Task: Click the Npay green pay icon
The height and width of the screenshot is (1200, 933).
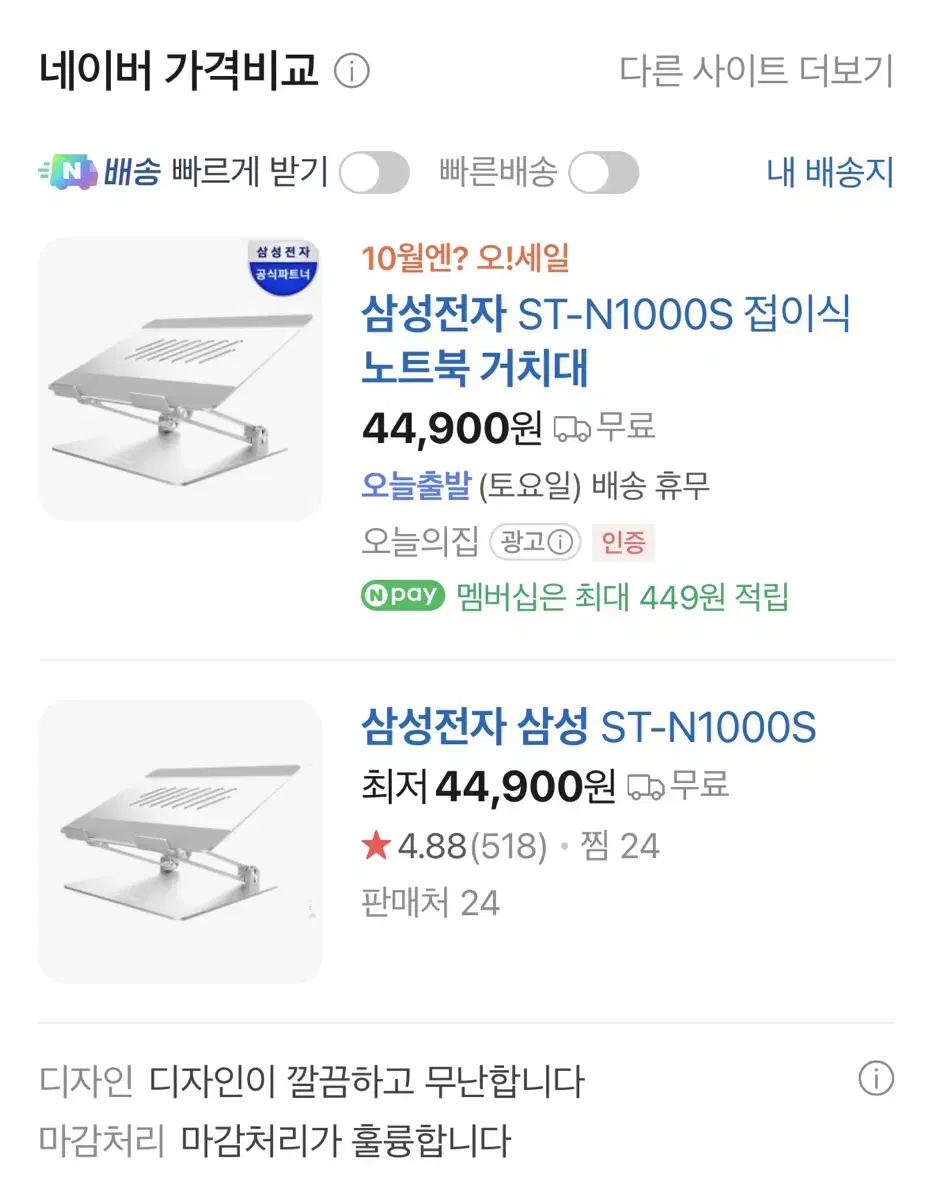Action: click(x=400, y=597)
